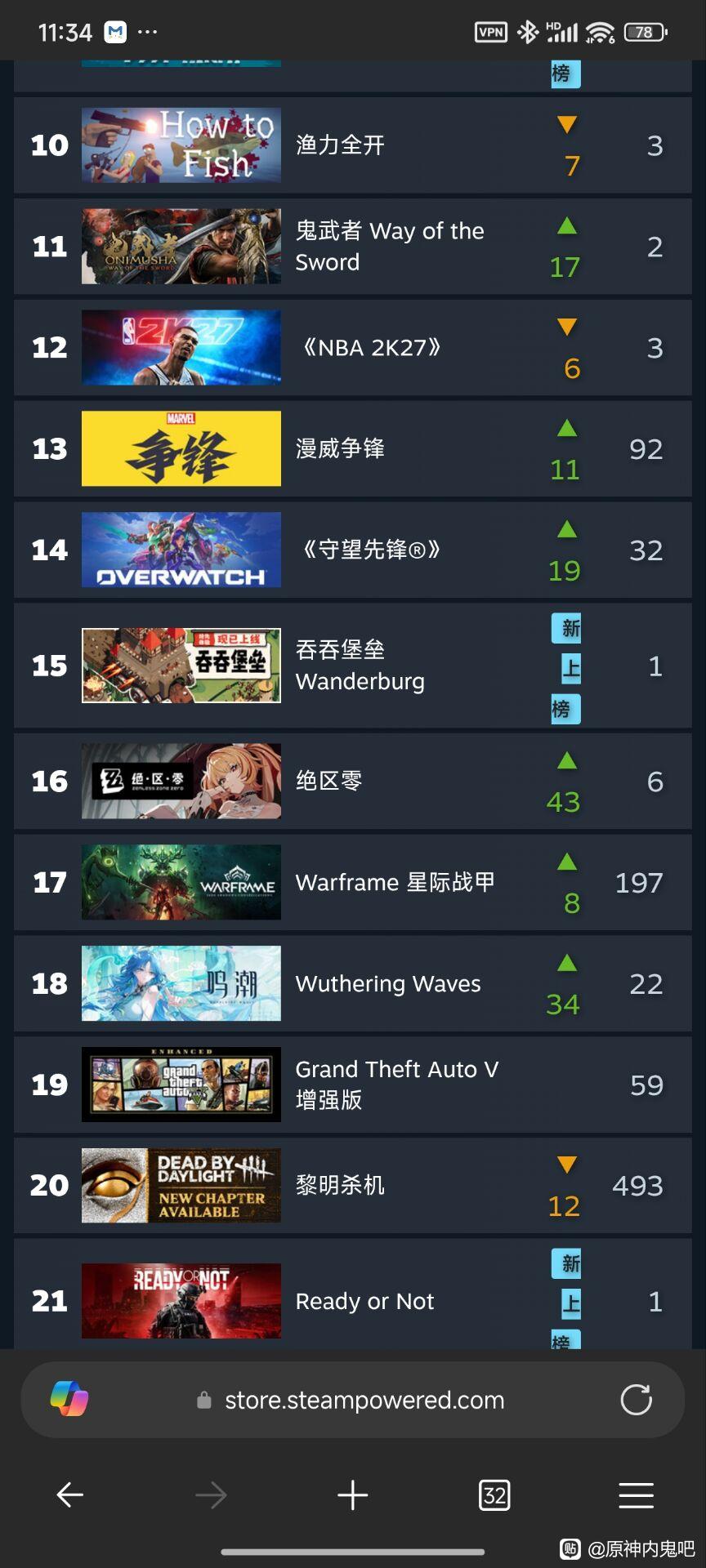Open a new tab with plus button
This screenshot has height=1568, width=706.
point(353,1495)
